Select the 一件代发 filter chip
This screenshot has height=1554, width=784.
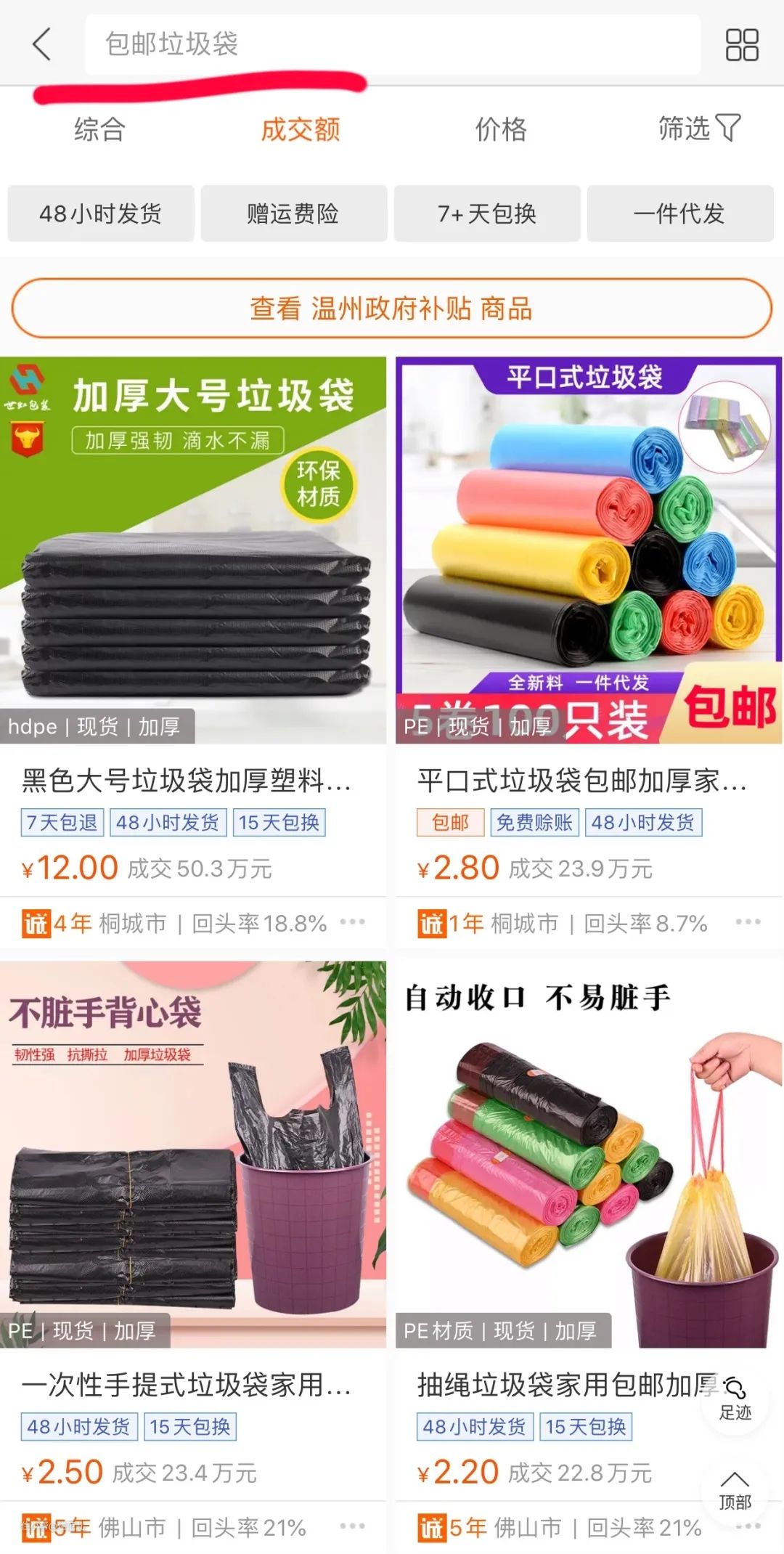point(679,213)
